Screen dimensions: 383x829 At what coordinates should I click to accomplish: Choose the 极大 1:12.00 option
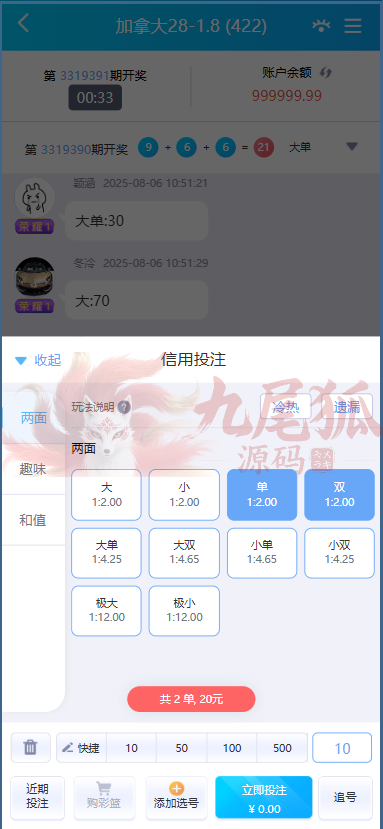106,611
